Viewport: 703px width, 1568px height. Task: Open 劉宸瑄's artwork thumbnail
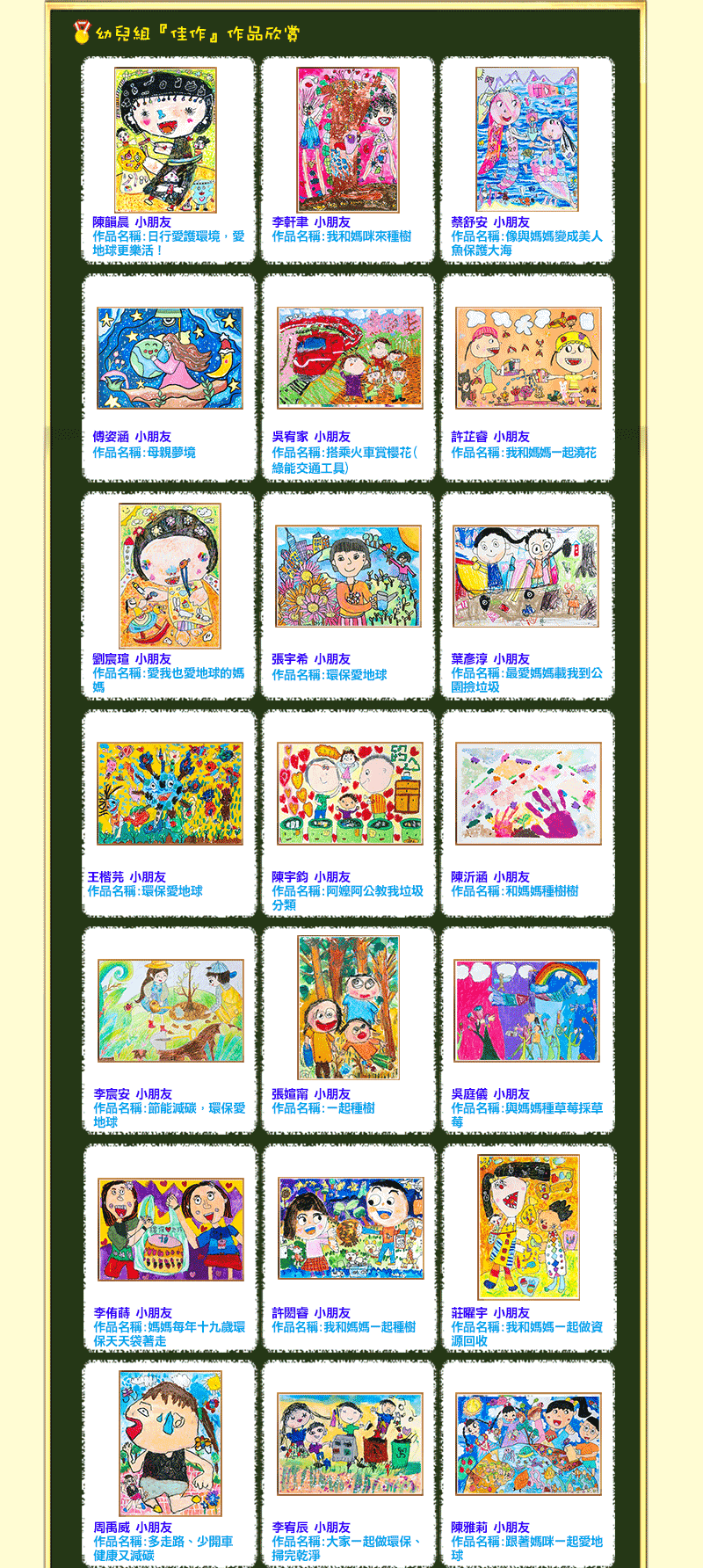170,576
